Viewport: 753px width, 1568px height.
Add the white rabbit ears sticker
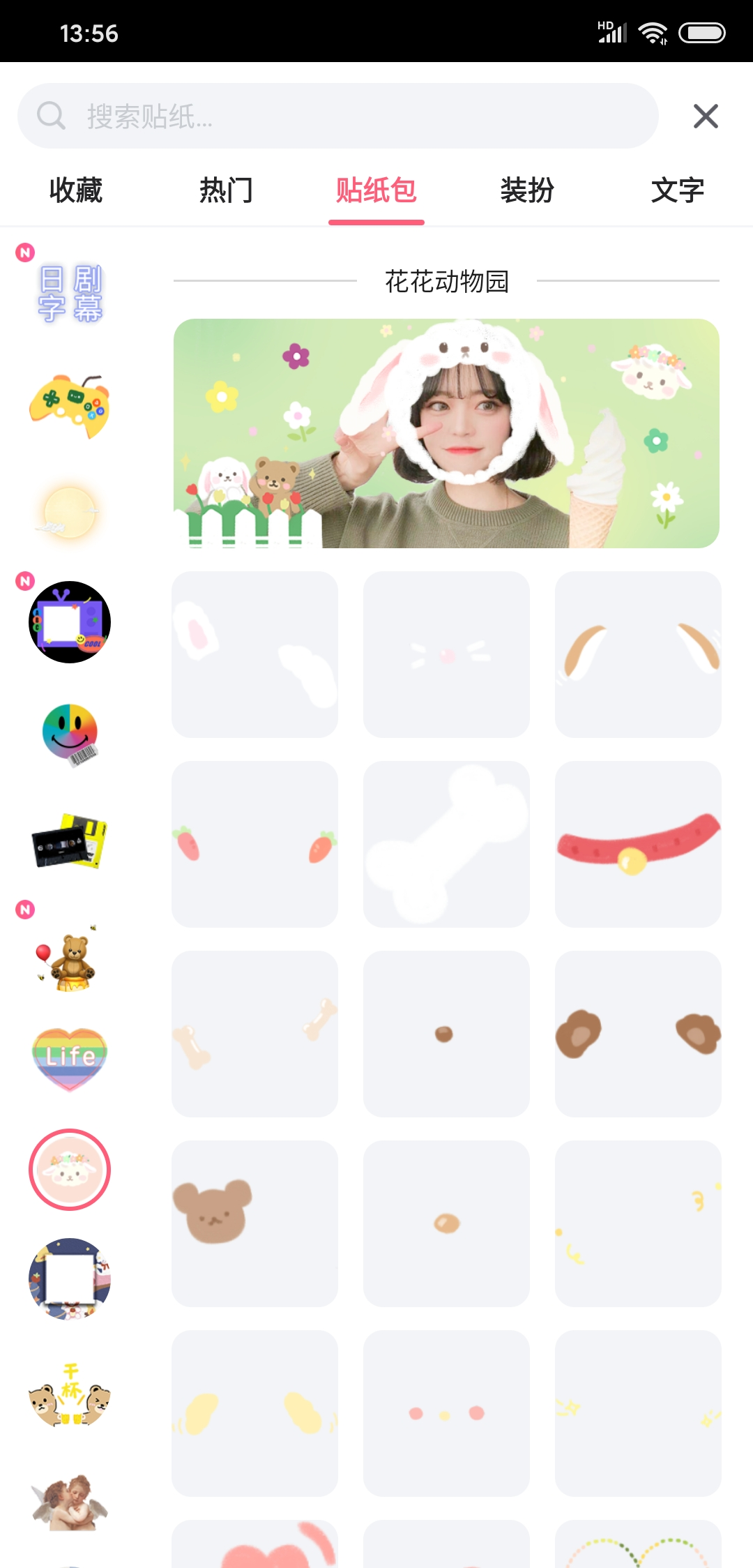pyautogui.click(x=254, y=654)
